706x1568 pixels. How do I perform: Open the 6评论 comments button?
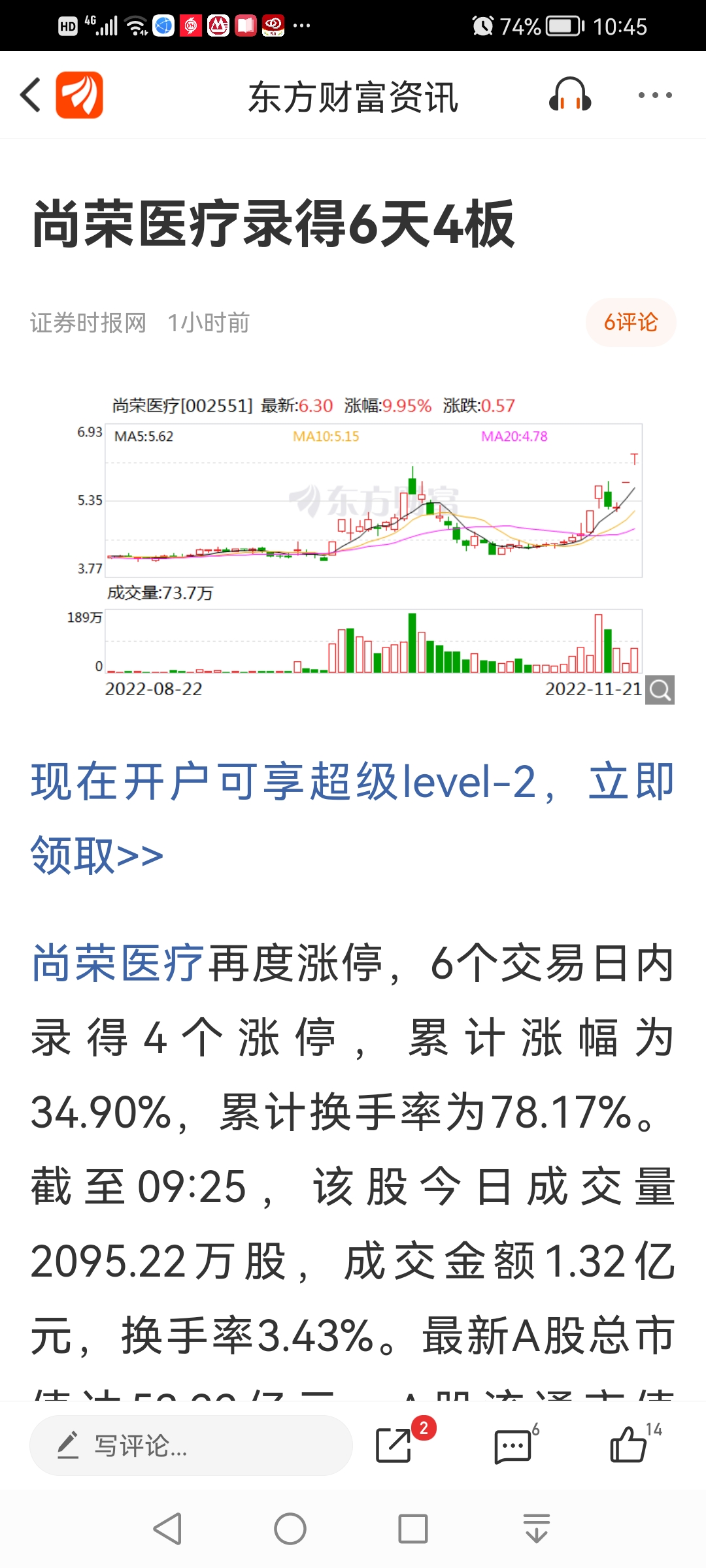tap(630, 321)
